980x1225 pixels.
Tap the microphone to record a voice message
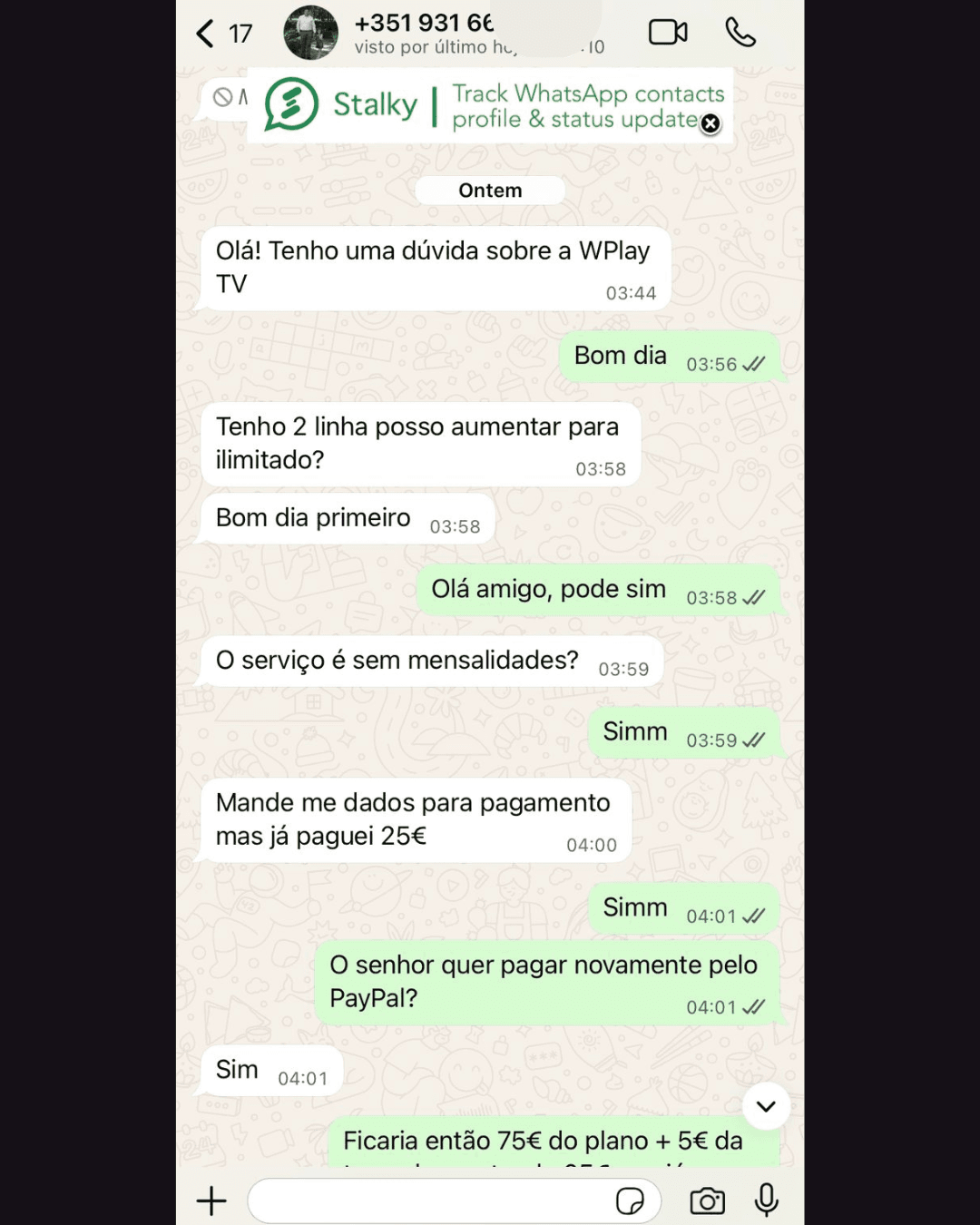[767, 1200]
